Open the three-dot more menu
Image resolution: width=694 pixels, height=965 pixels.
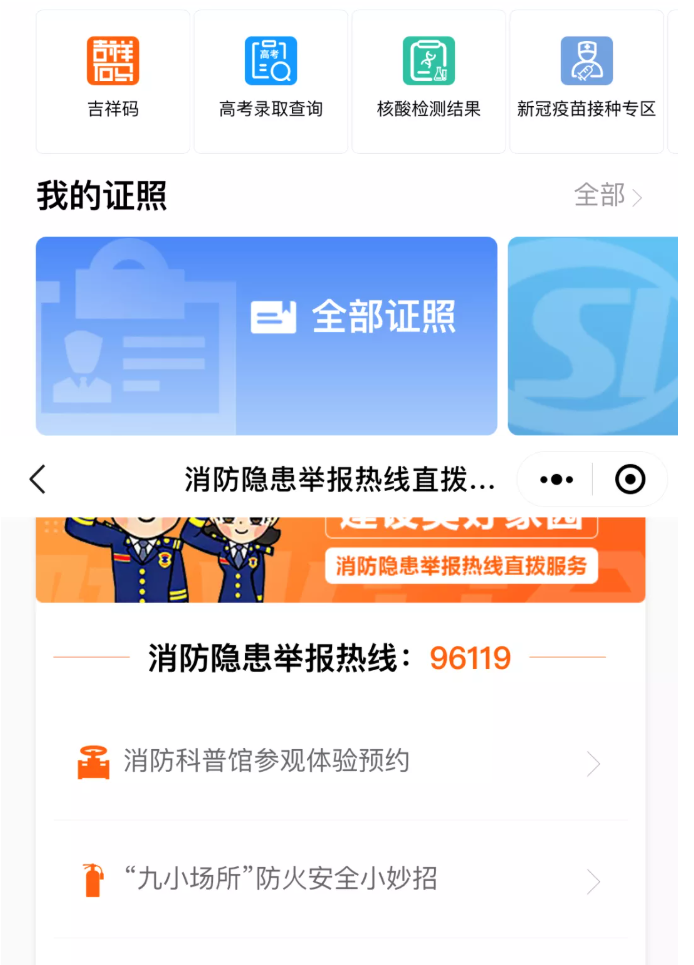click(x=556, y=480)
